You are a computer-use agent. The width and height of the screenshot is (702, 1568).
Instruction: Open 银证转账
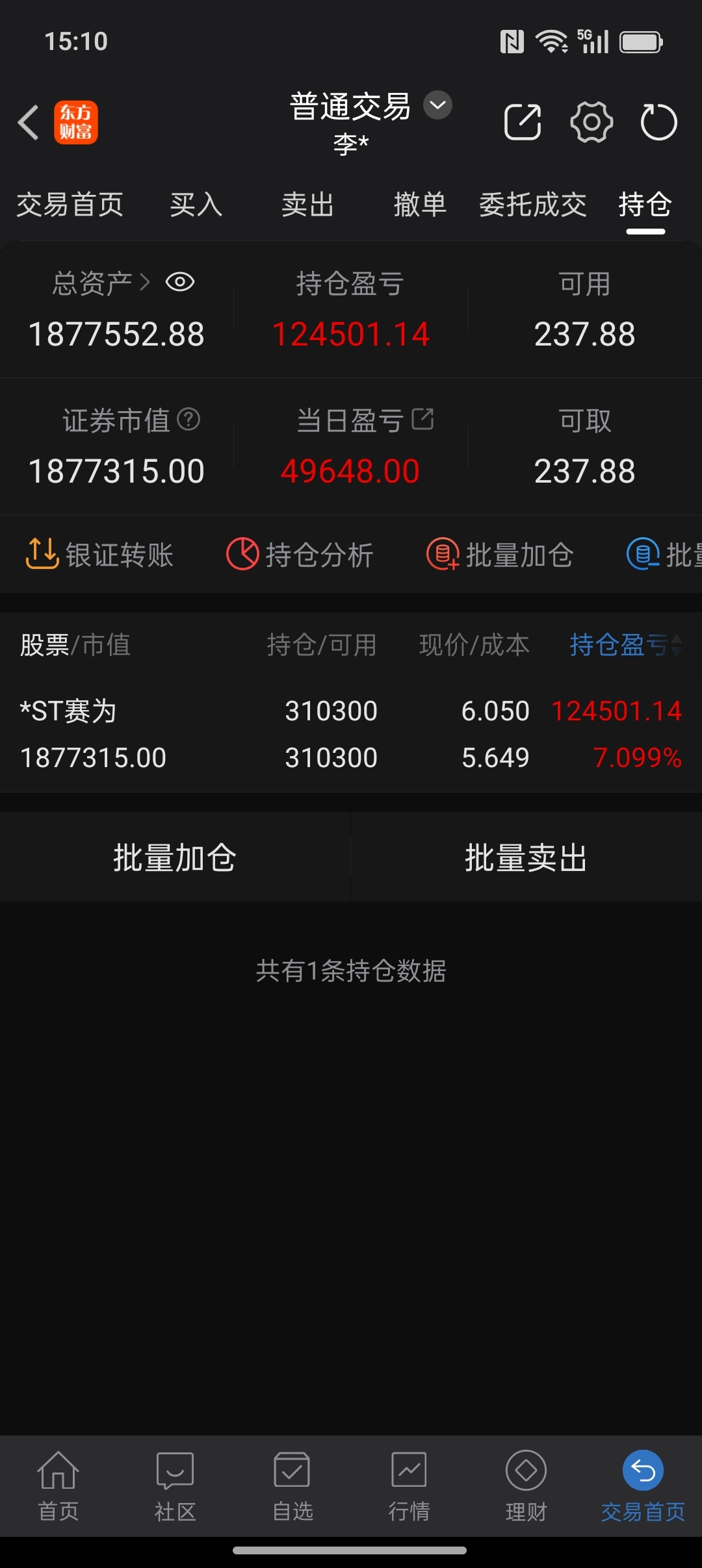99,555
